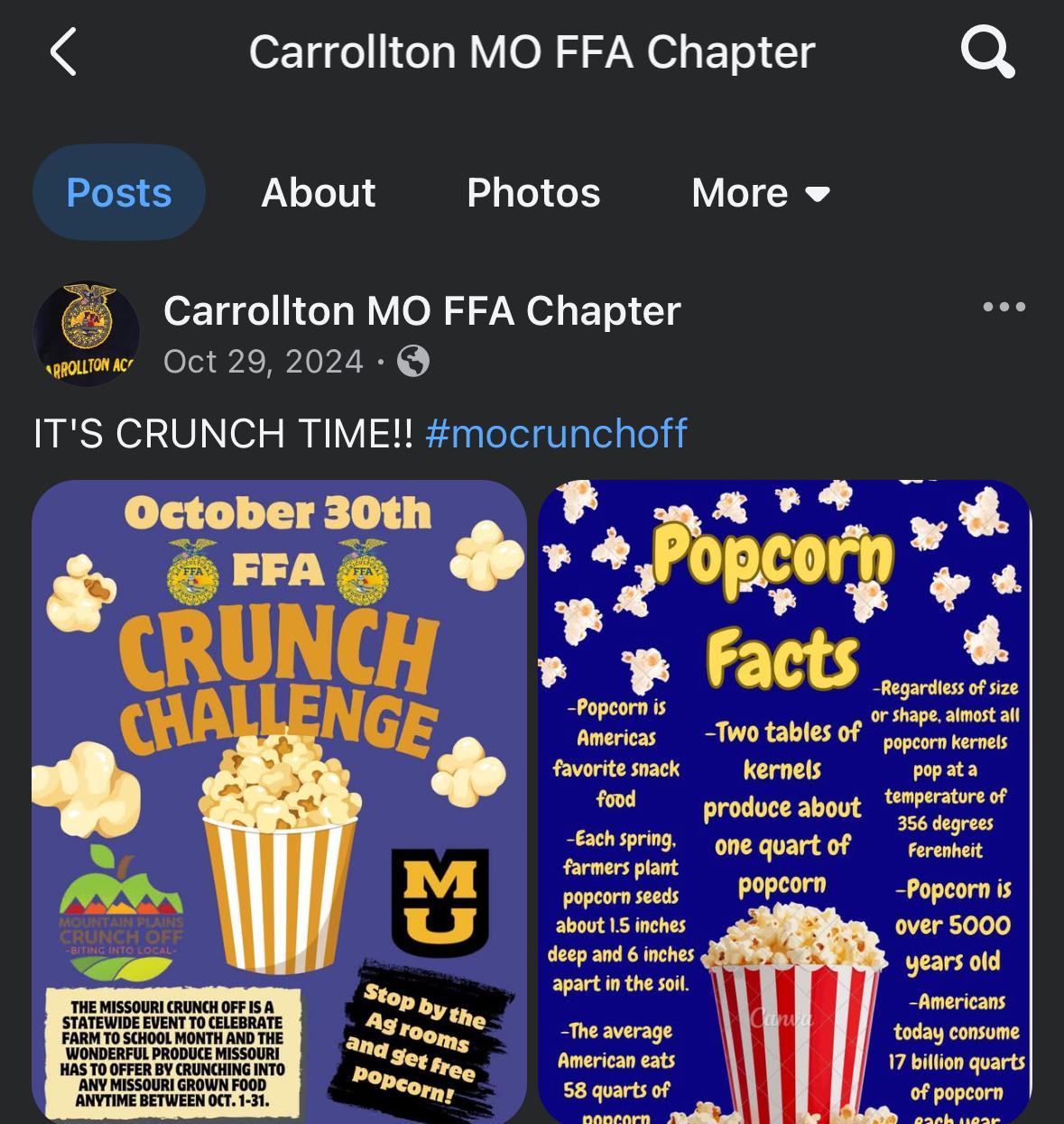Viewport: 1064px width, 1124px height.
Task: Switch to the Posts tab
Action: (119, 193)
